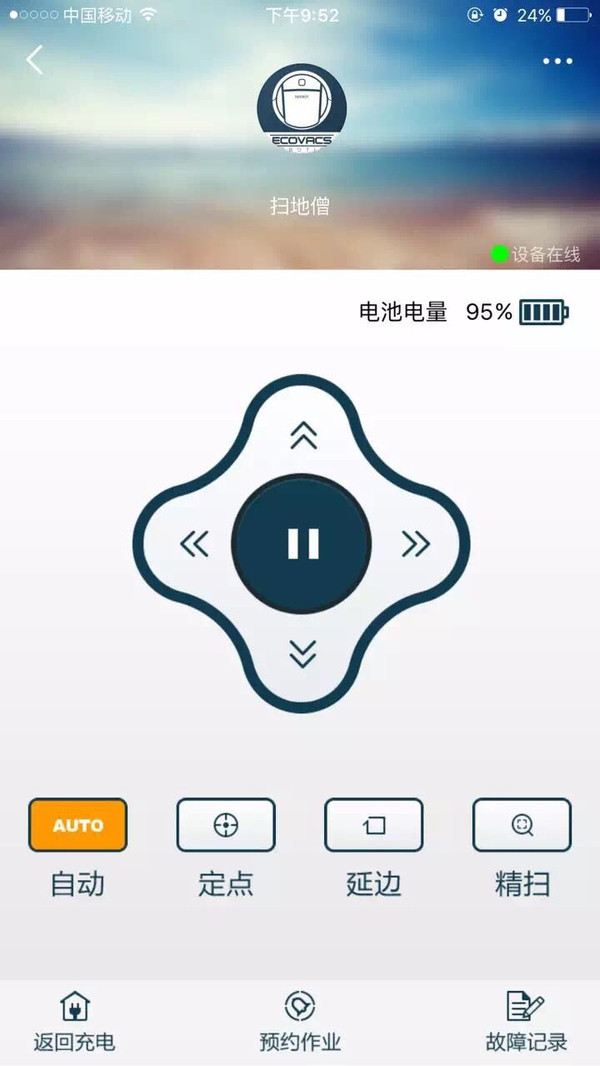Select the AUTO 自动 cleaning mode
Viewport: 600px width, 1066px height.
pos(77,825)
